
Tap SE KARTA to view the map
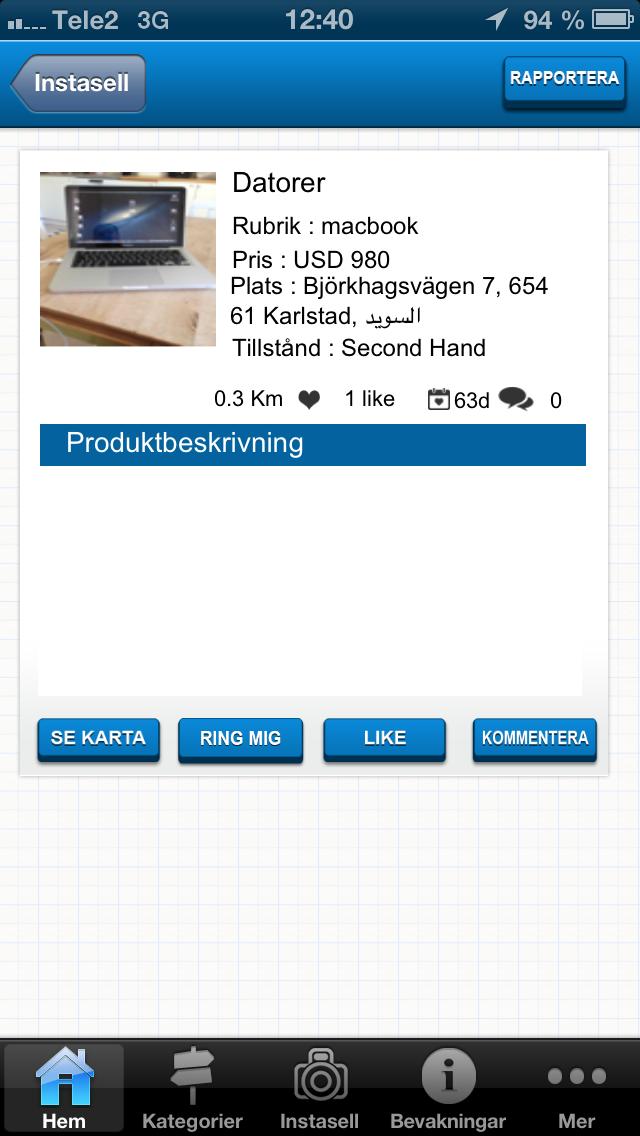[98, 739]
